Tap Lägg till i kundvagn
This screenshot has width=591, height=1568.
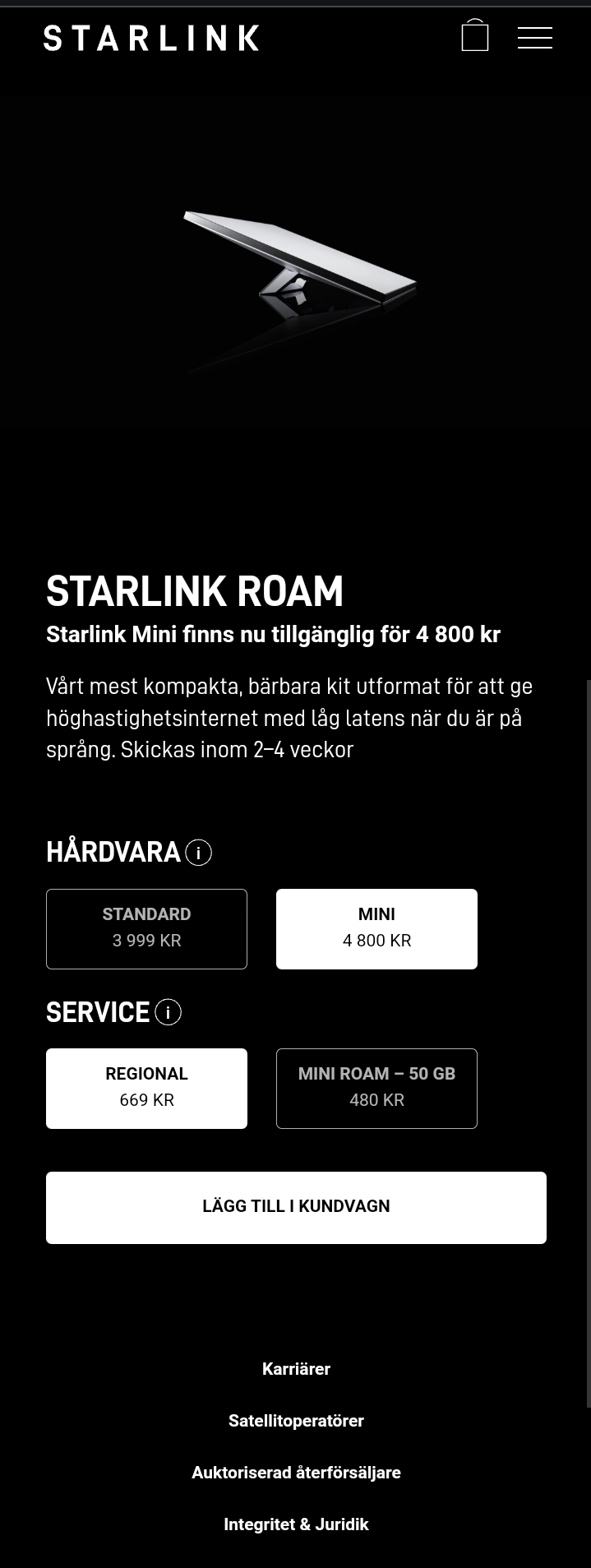[x=296, y=1207]
